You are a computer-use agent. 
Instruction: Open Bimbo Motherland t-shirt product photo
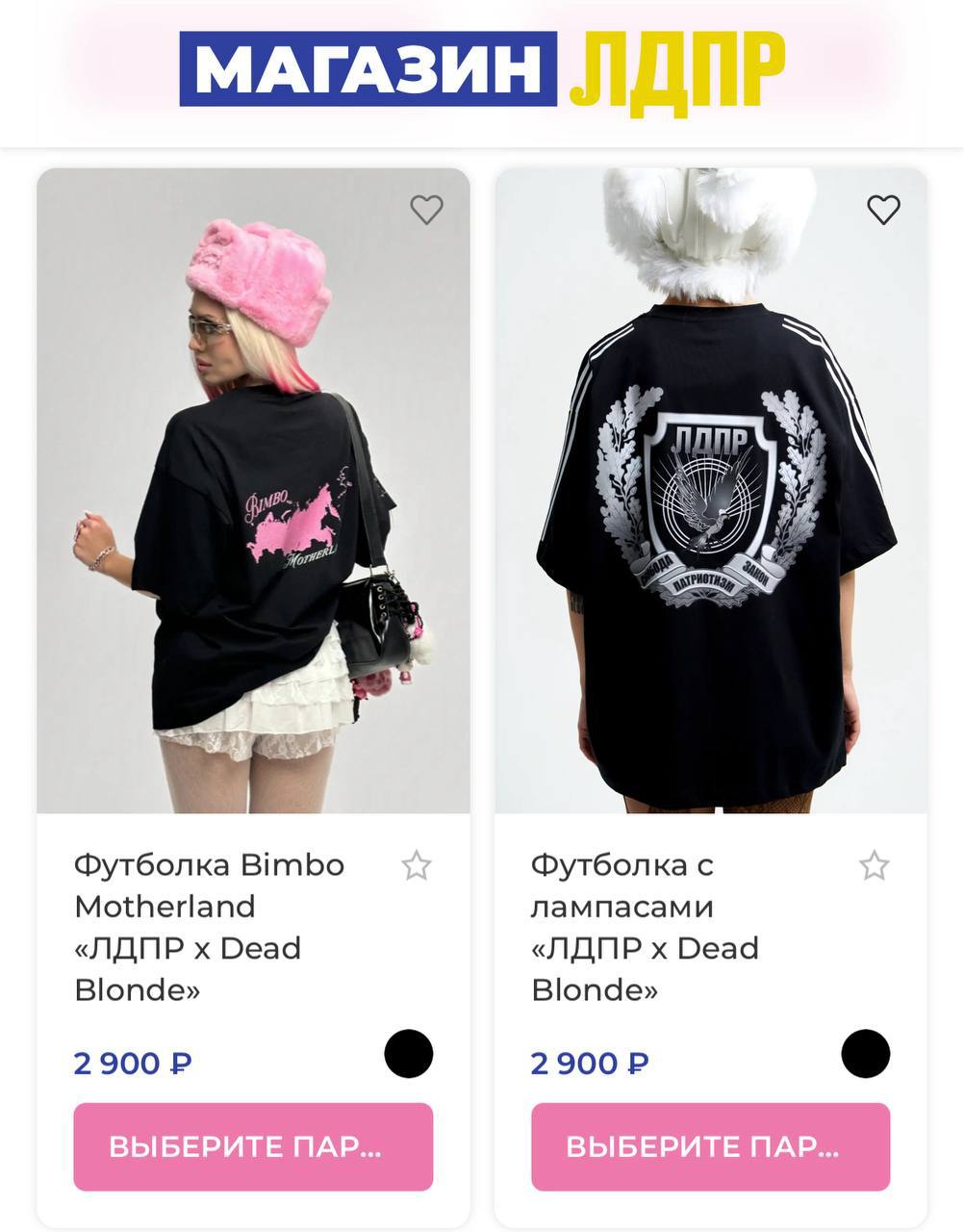(253, 491)
